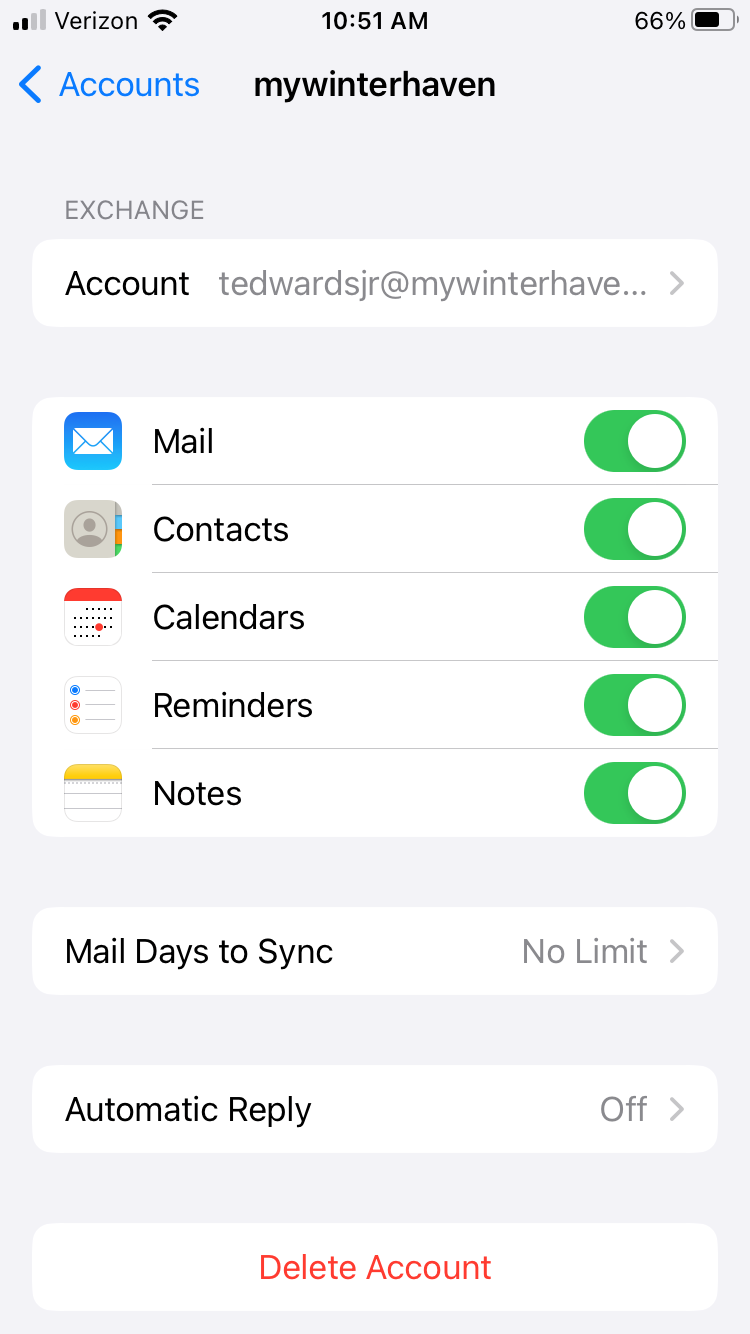Disable Mail syncing for this account
This screenshot has width=750, height=1334.
pos(634,441)
